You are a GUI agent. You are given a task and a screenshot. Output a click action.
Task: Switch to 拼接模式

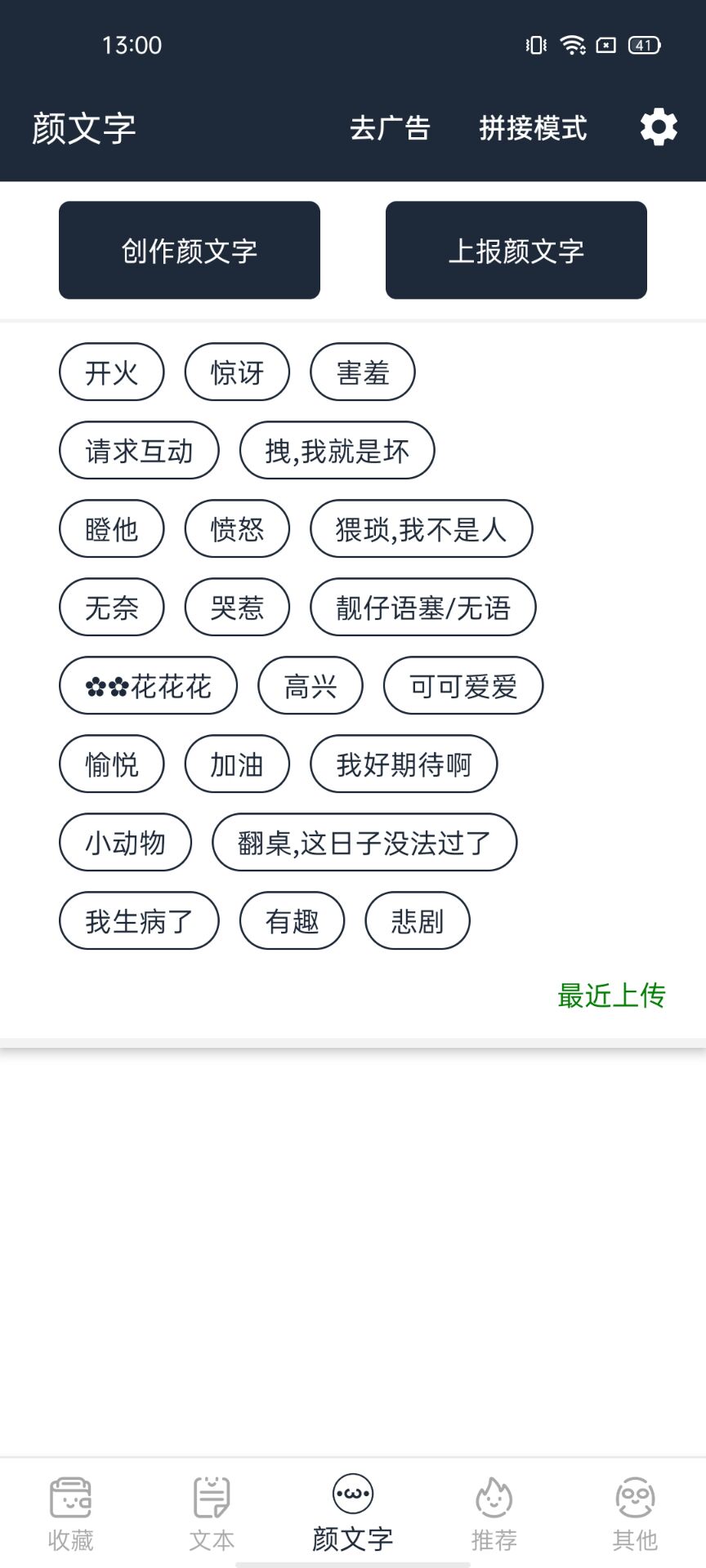[x=533, y=128]
